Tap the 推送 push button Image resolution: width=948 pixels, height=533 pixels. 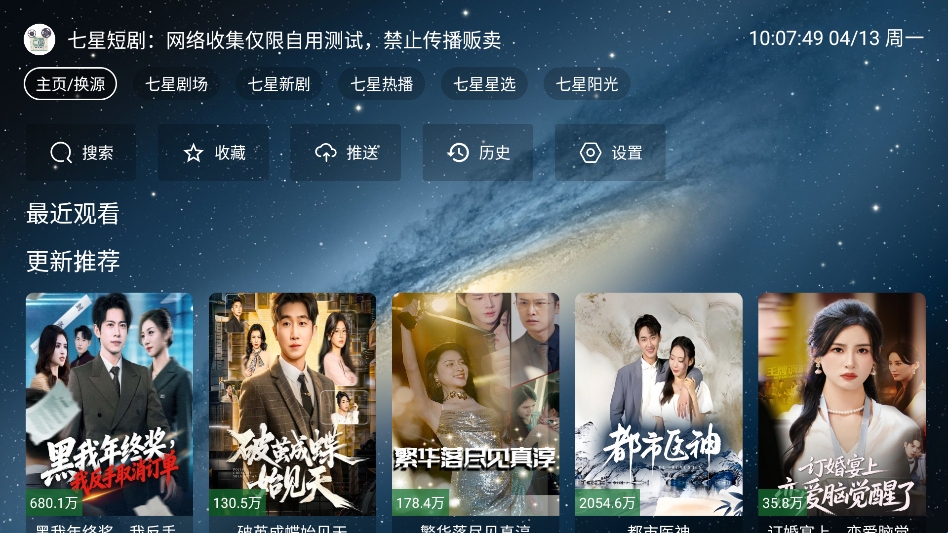346,153
